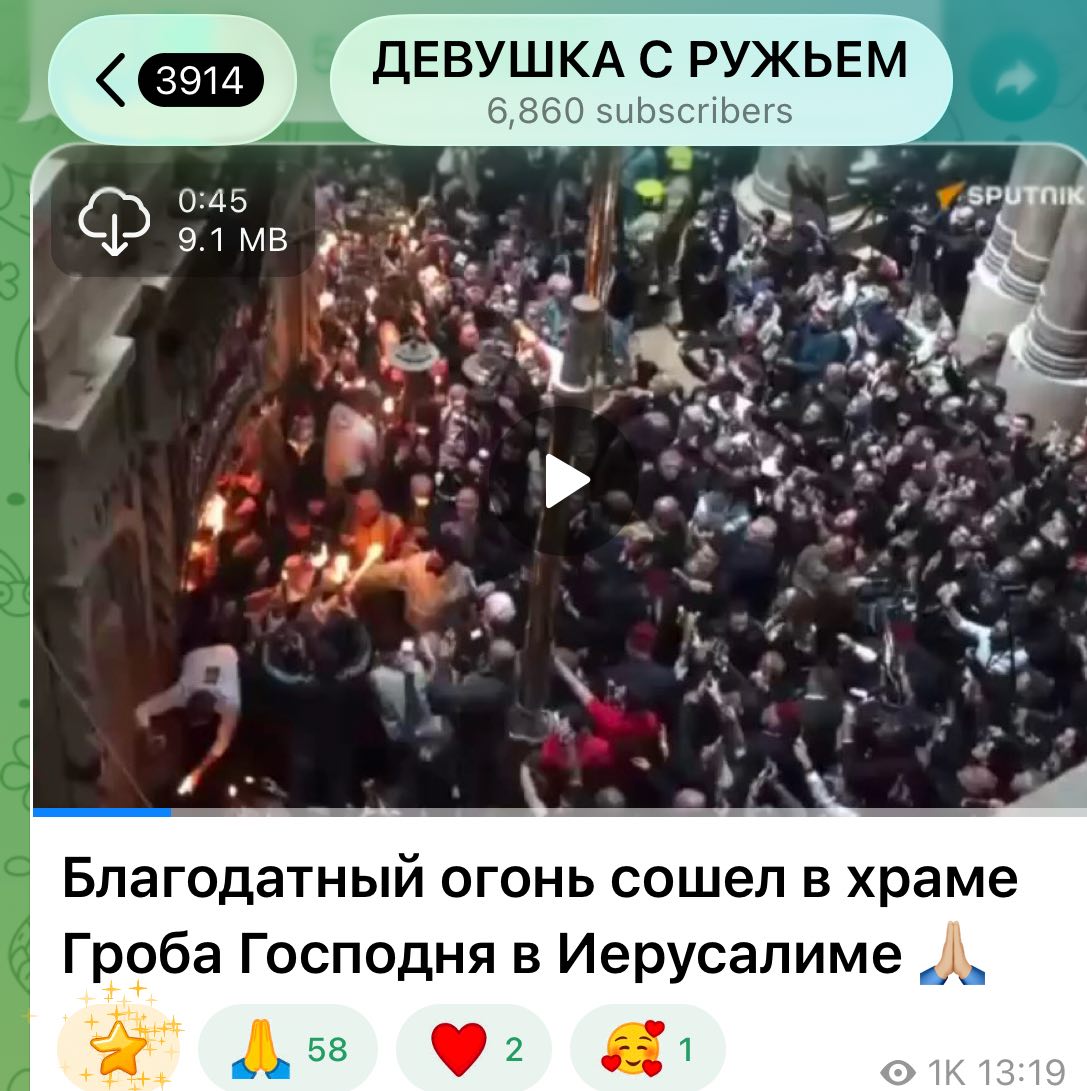React with the red heart
The height and width of the screenshot is (1091, 1087).
[x=474, y=1049]
